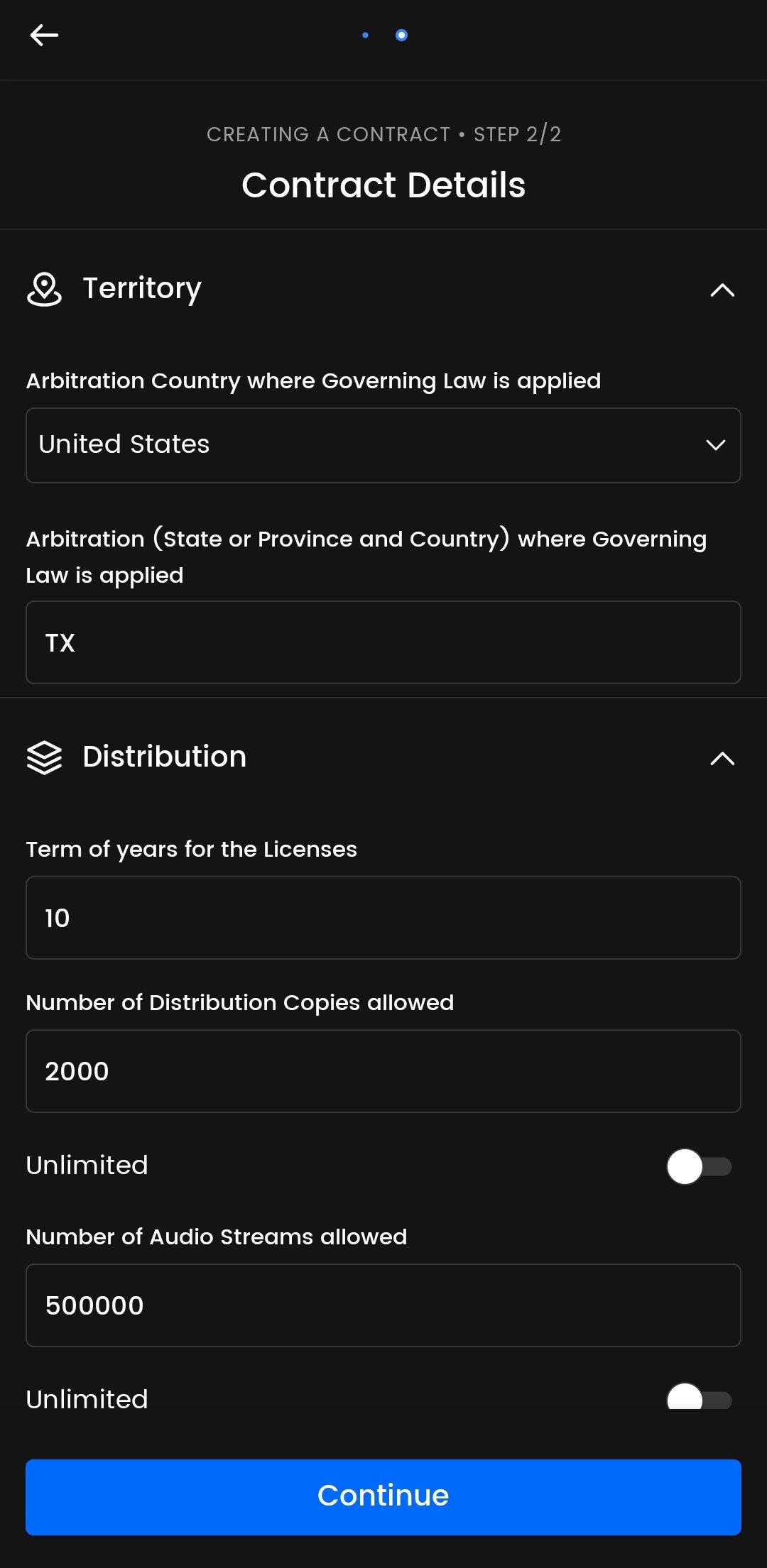Select the first page indicator dot
This screenshot has width=767, height=1568.
366,34
